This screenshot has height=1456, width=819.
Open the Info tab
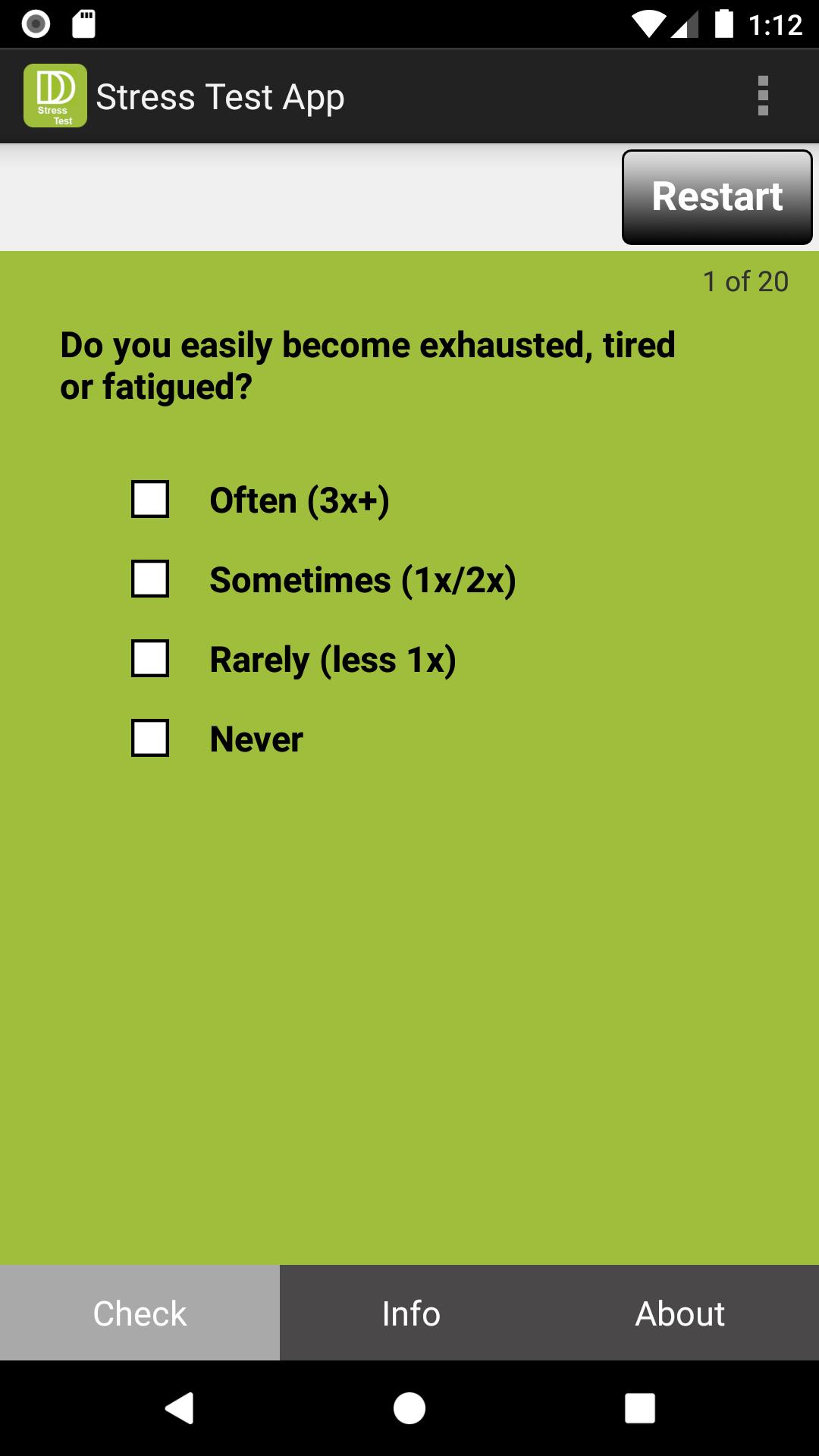point(411,1313)
